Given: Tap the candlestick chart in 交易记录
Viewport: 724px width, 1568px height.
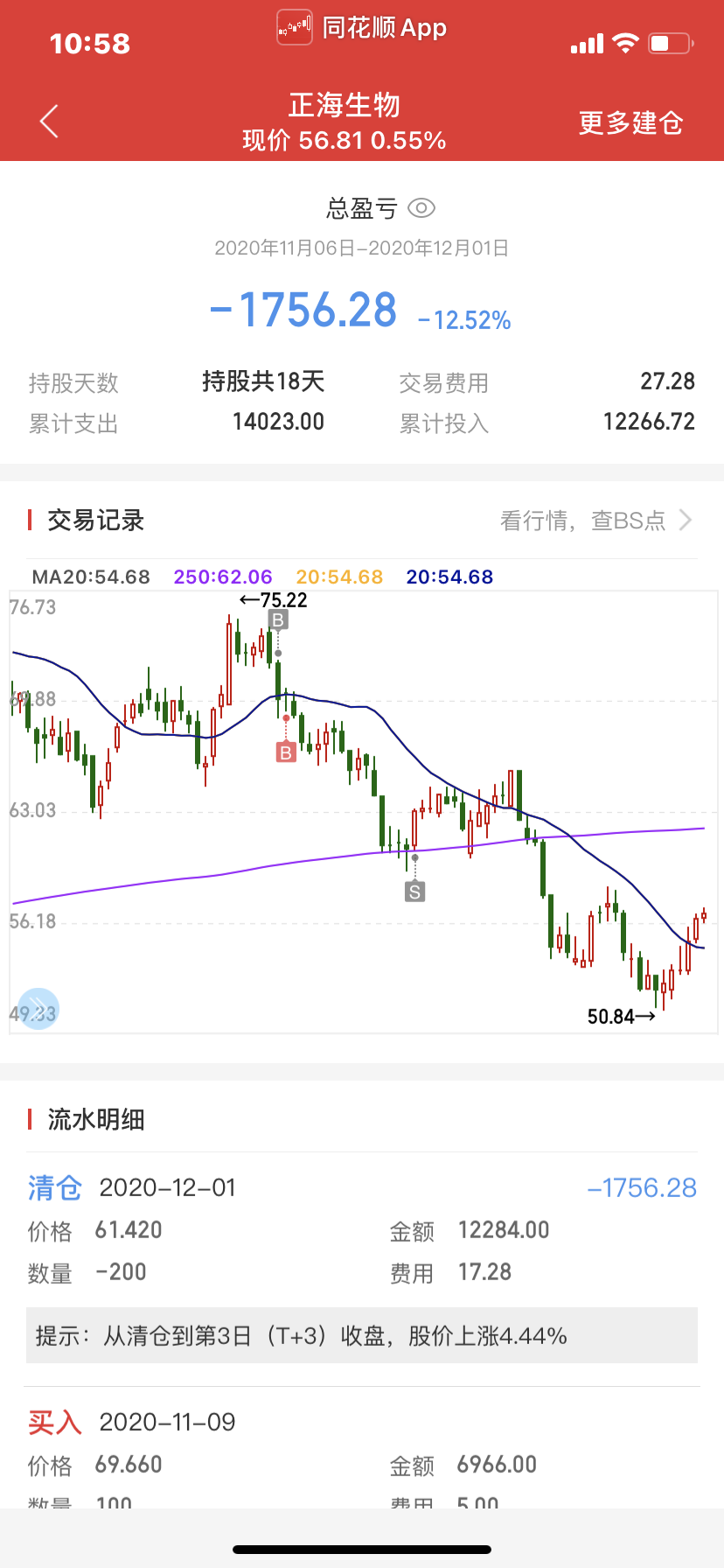Looking at the screenshot, I should 363,812.
